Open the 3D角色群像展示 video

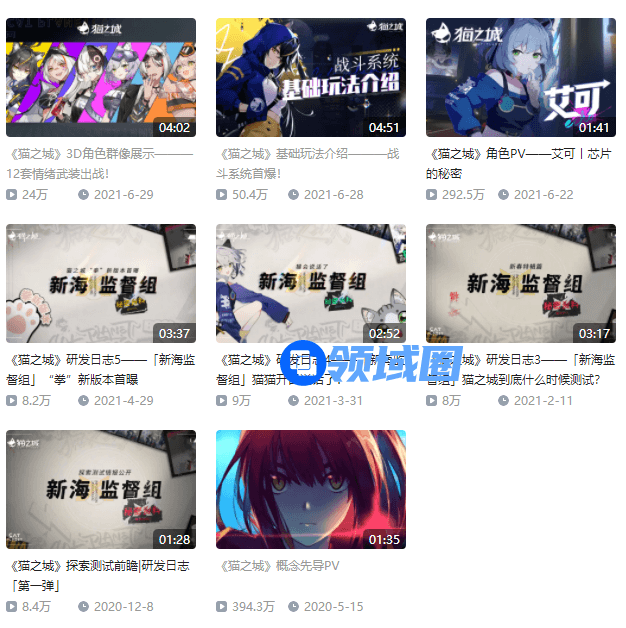101,77
